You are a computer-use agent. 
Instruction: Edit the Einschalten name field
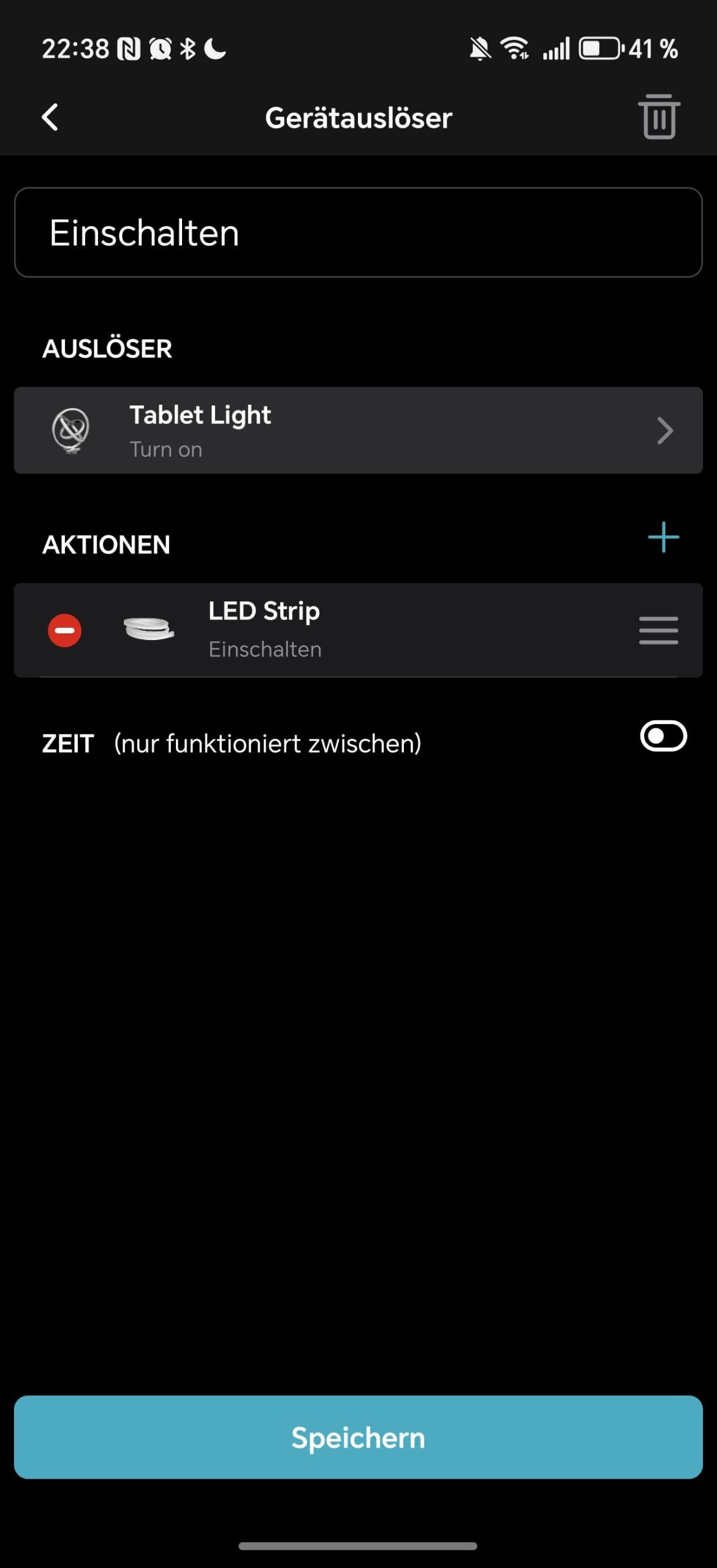point(358,233)
